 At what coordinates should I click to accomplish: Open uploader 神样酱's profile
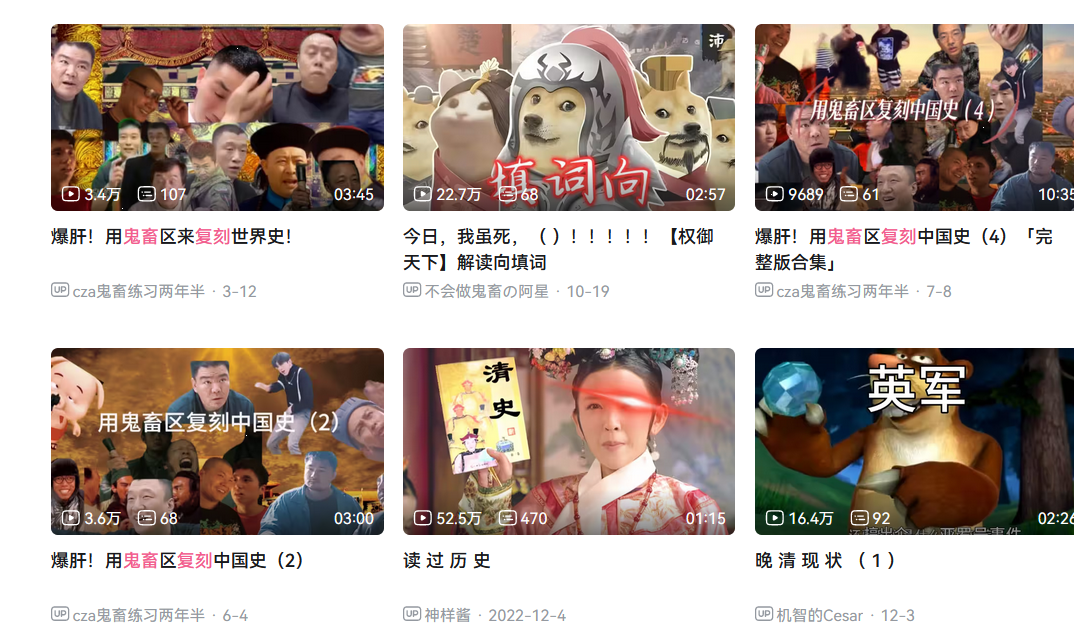(x=447, y=615)
